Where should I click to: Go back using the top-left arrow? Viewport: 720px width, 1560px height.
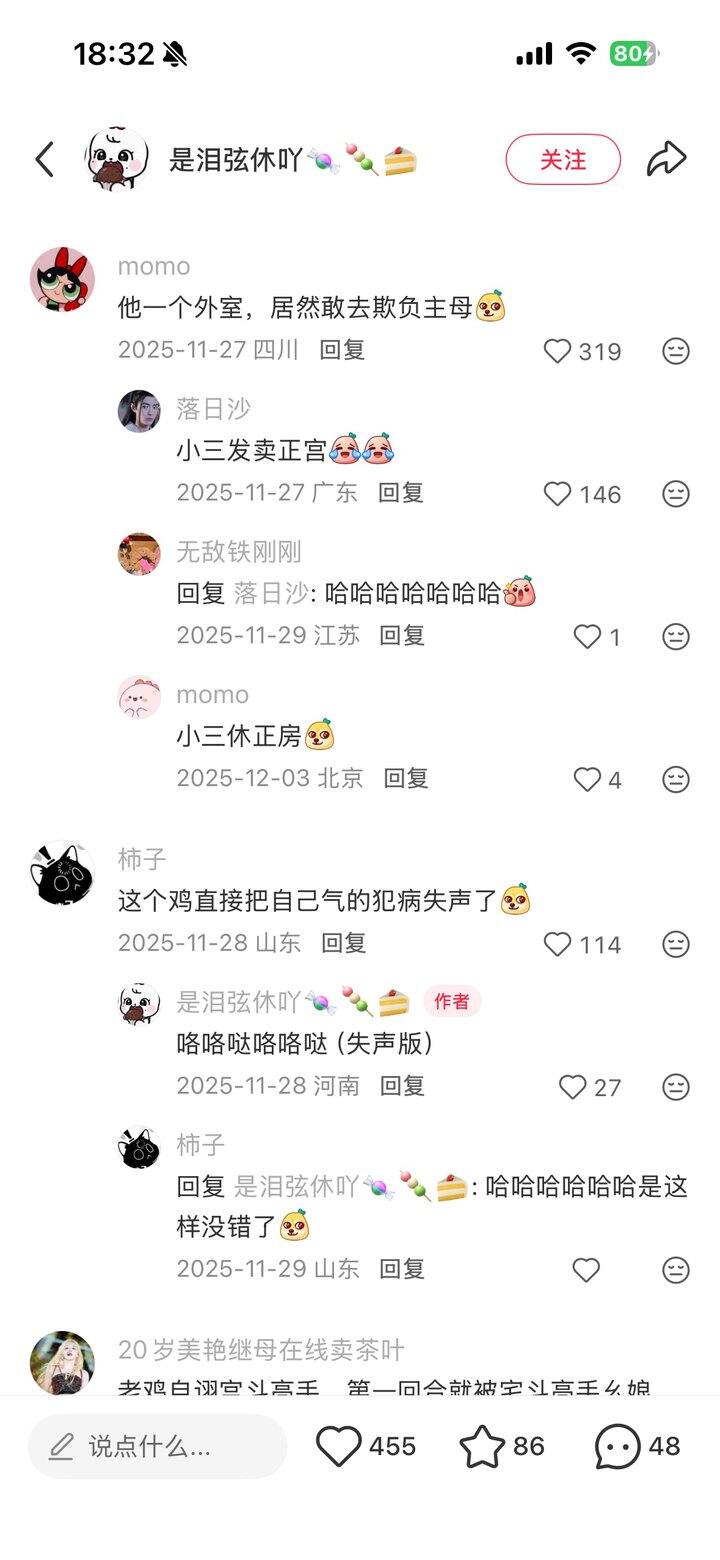tap(44, 160)
